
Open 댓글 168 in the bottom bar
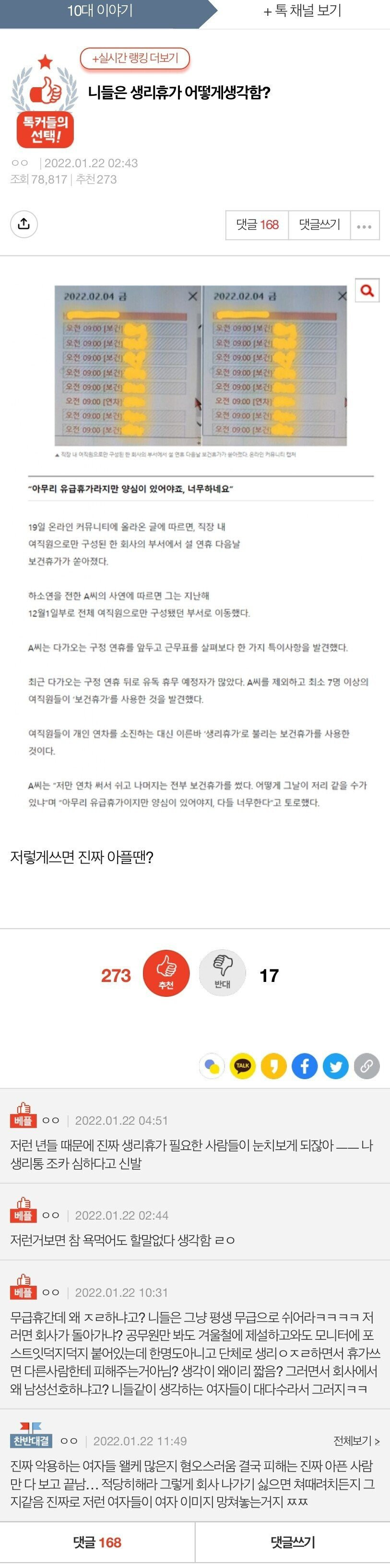97,1543
